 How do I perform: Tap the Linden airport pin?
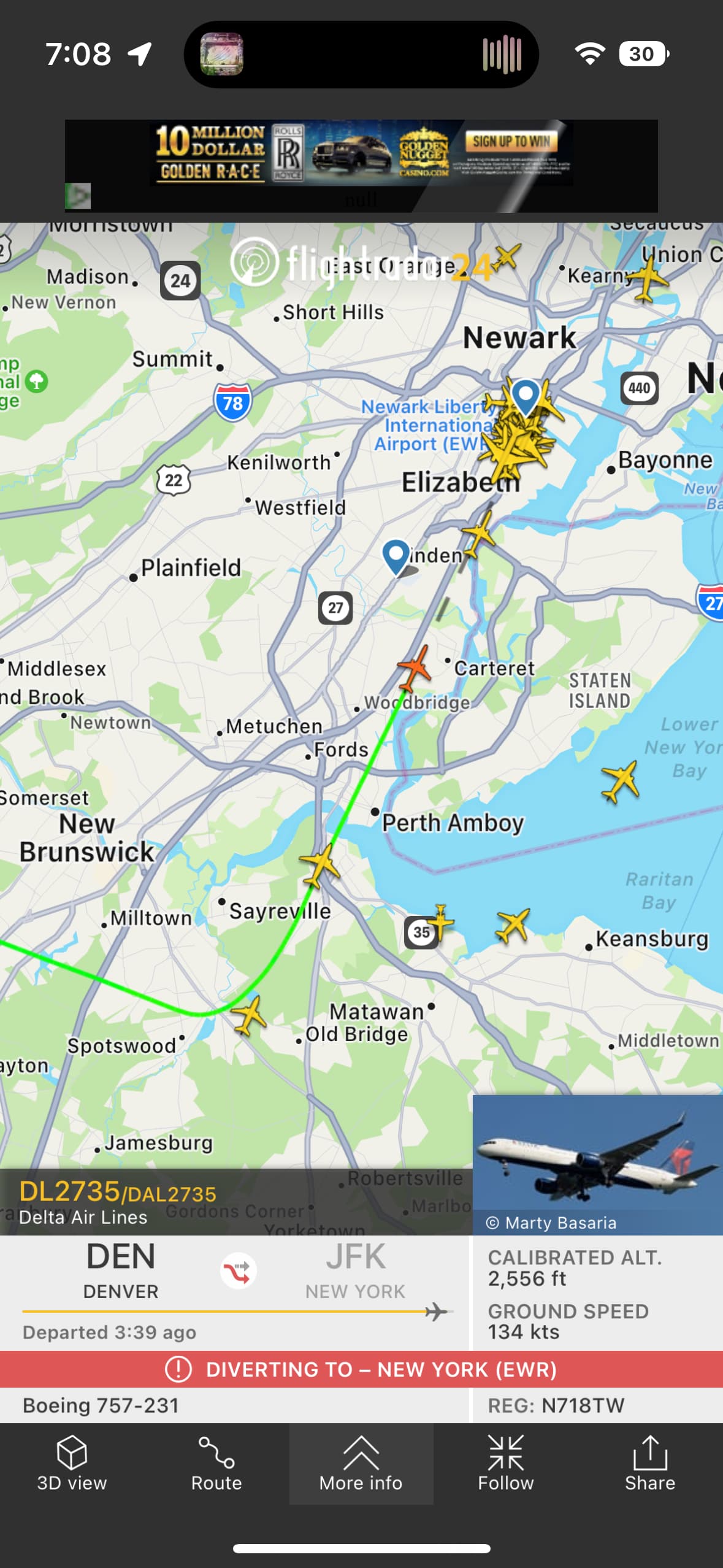[x=396, y=556]
